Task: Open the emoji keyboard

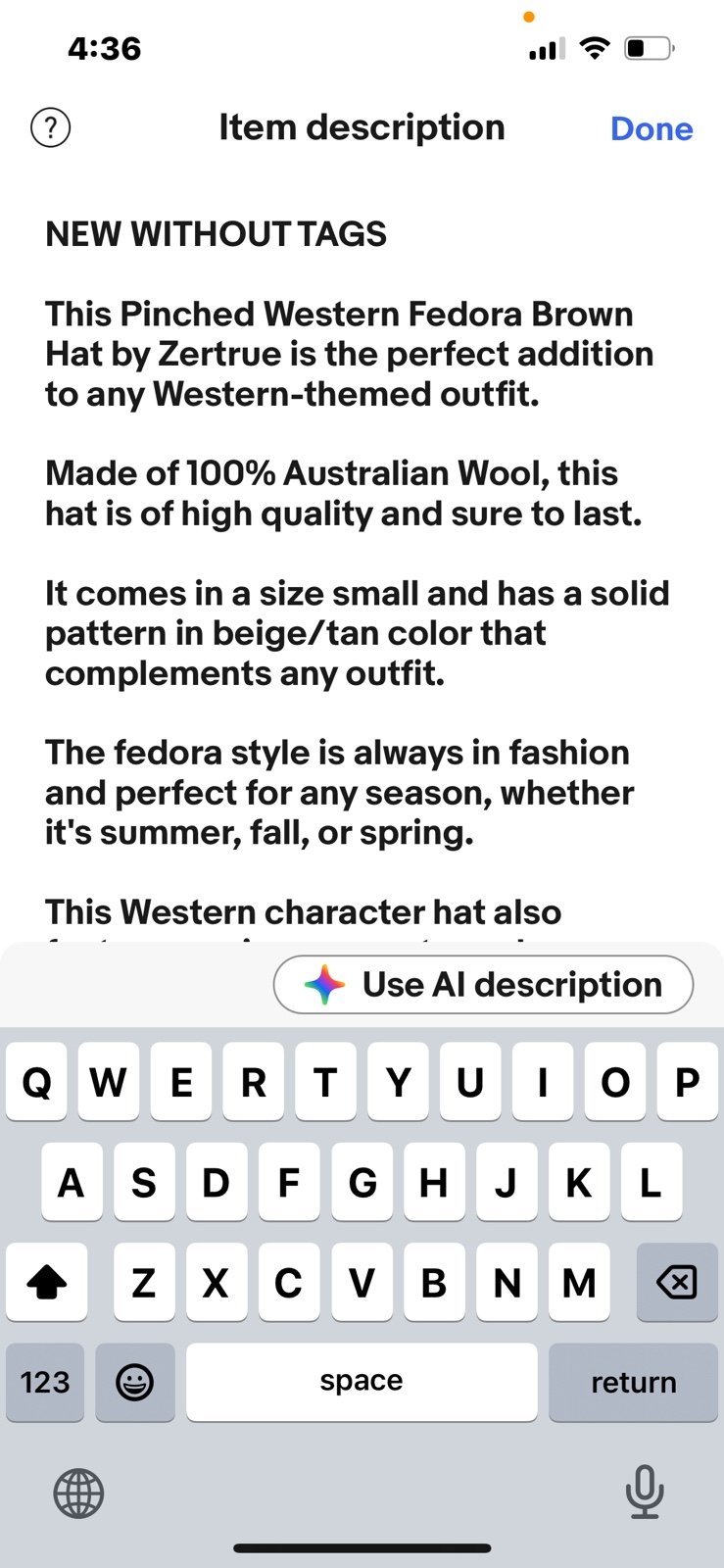Action: click(135, 1382)
